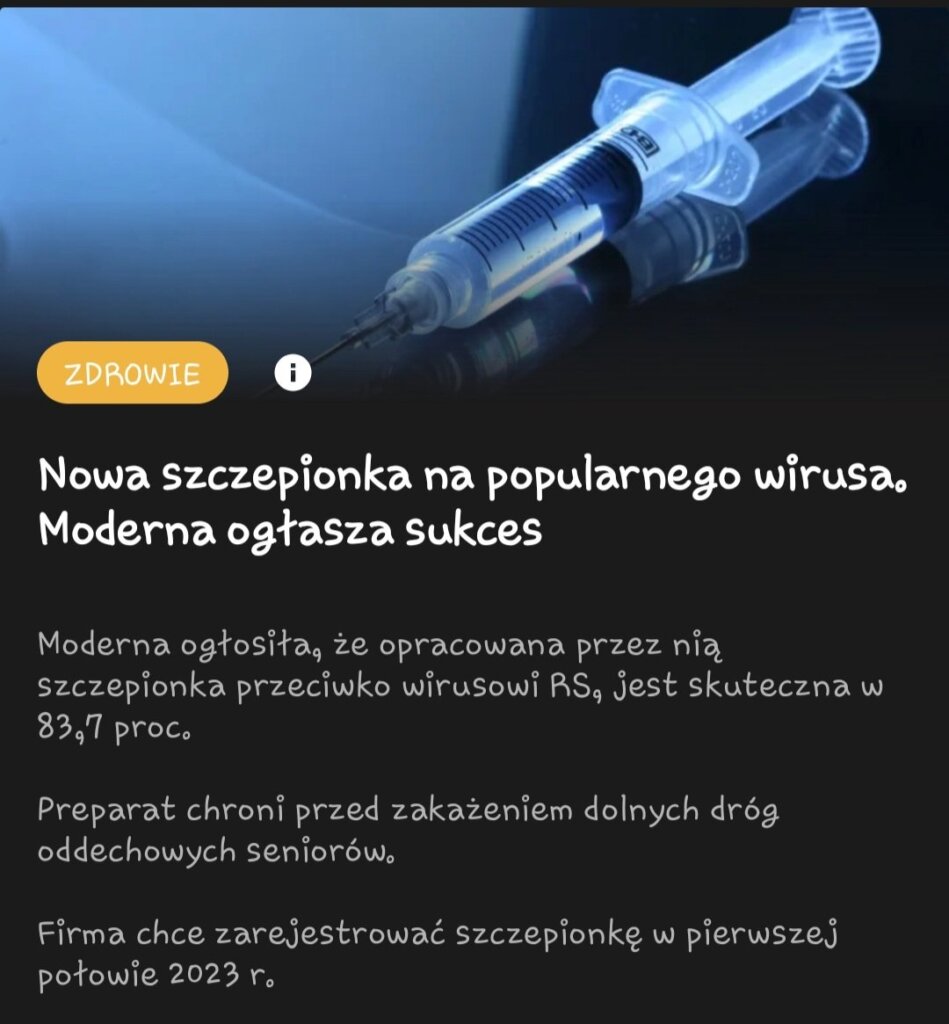Open the Moderna vaccine article
This screenshot has height=1024, width=949.
tap(472, 502)
